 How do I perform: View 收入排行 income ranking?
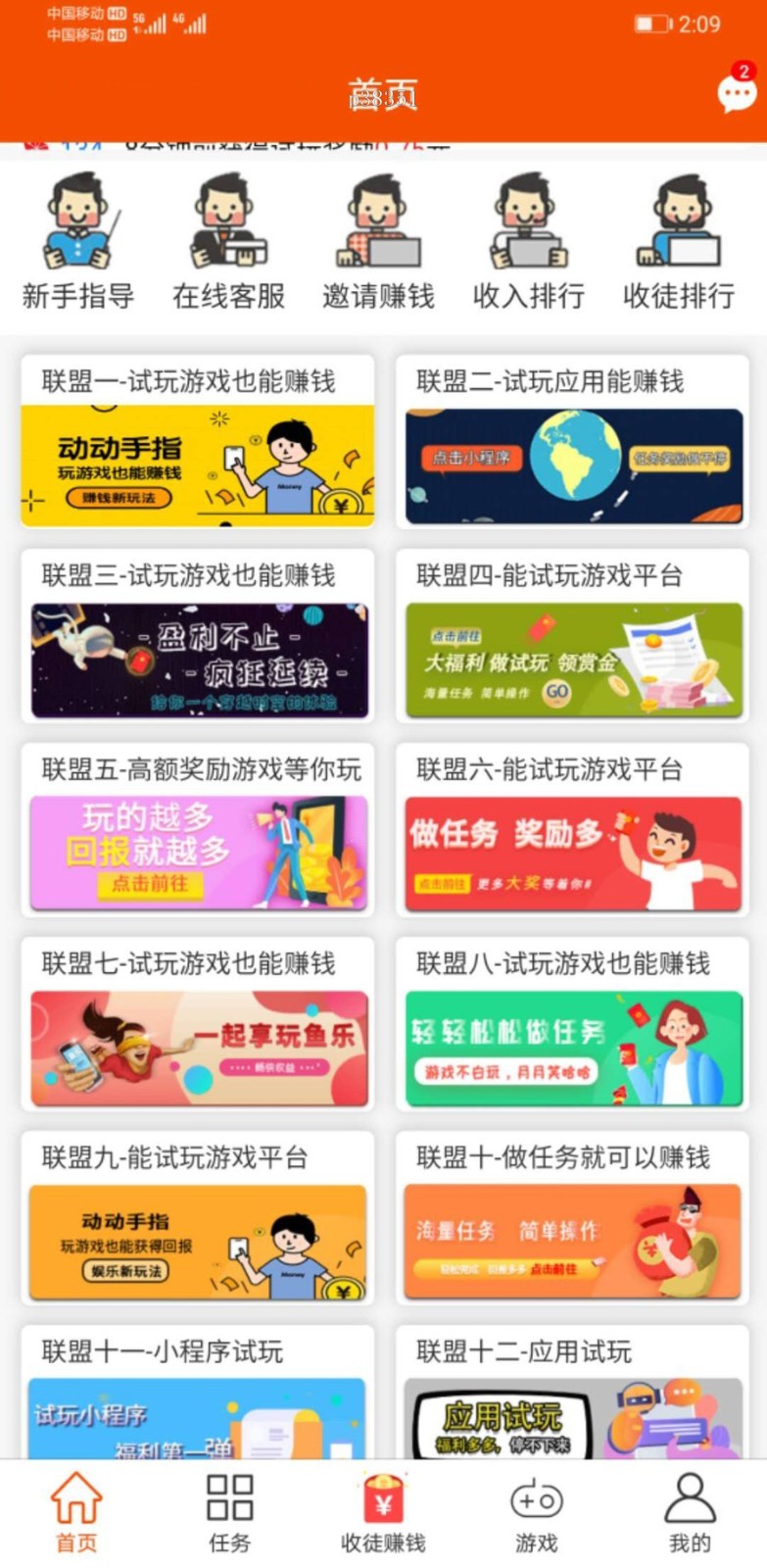coord(529,241)
